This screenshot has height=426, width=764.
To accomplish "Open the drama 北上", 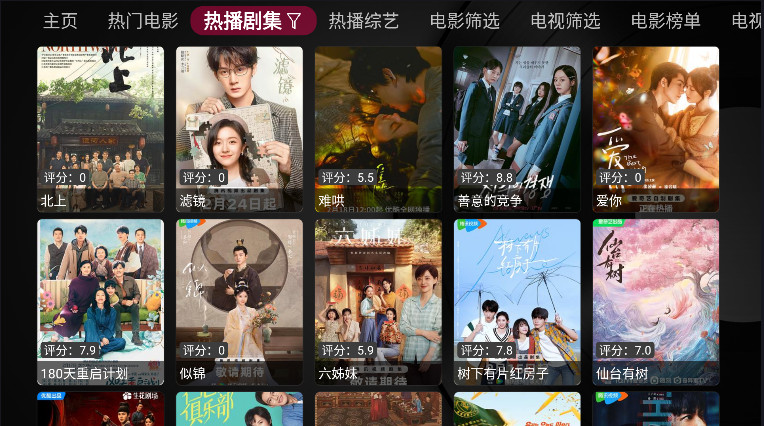I will (x=100, y=129).
